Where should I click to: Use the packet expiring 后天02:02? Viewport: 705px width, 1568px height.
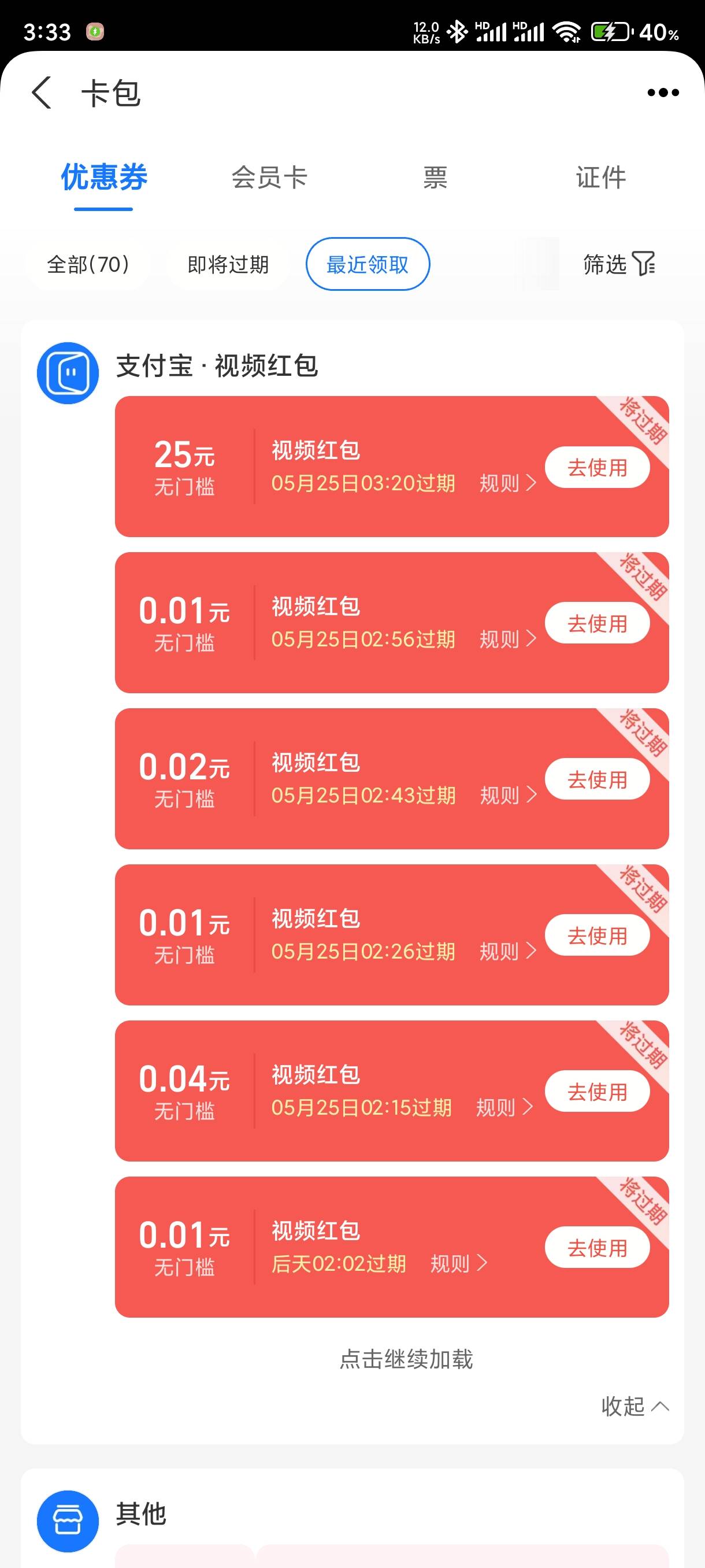click(598, 1247)
